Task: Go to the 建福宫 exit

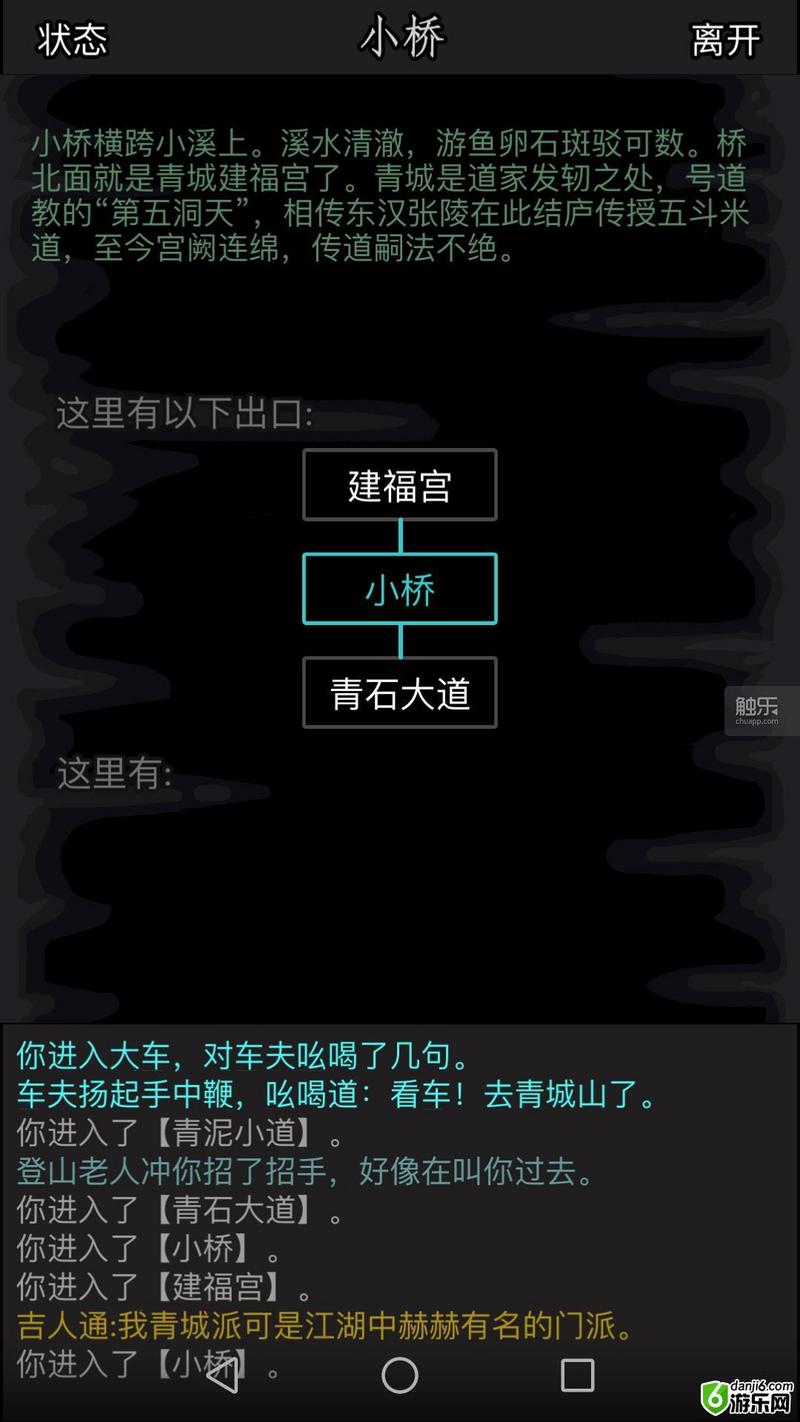Action: (400, 485)
